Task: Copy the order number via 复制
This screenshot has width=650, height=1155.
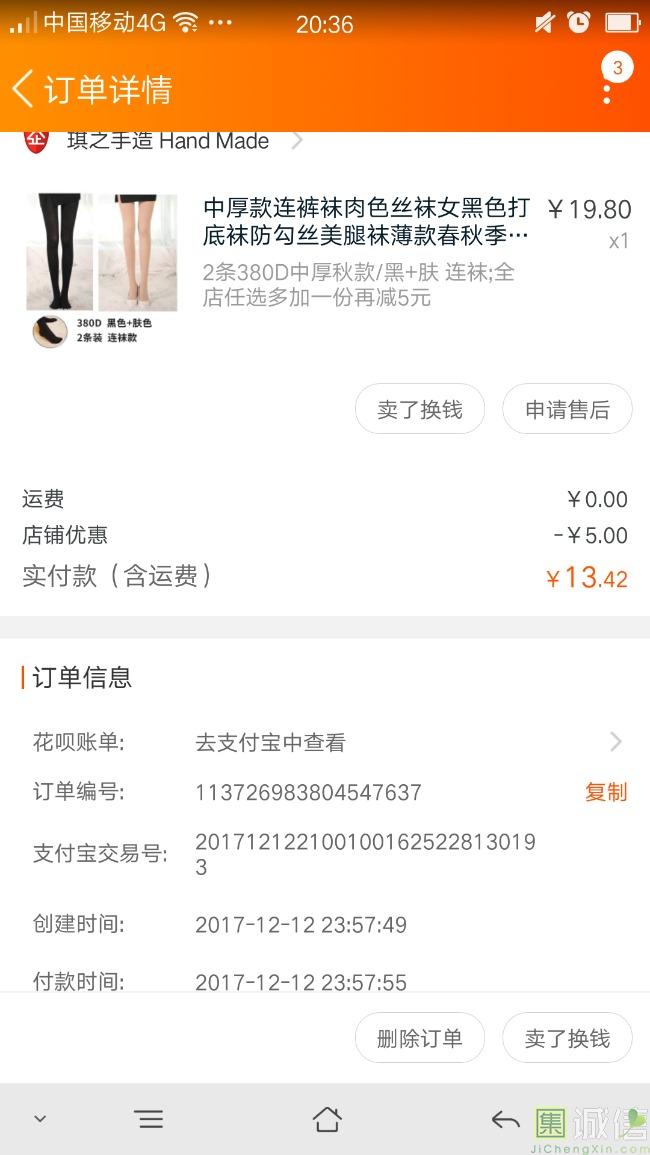Action: point(606,792)
